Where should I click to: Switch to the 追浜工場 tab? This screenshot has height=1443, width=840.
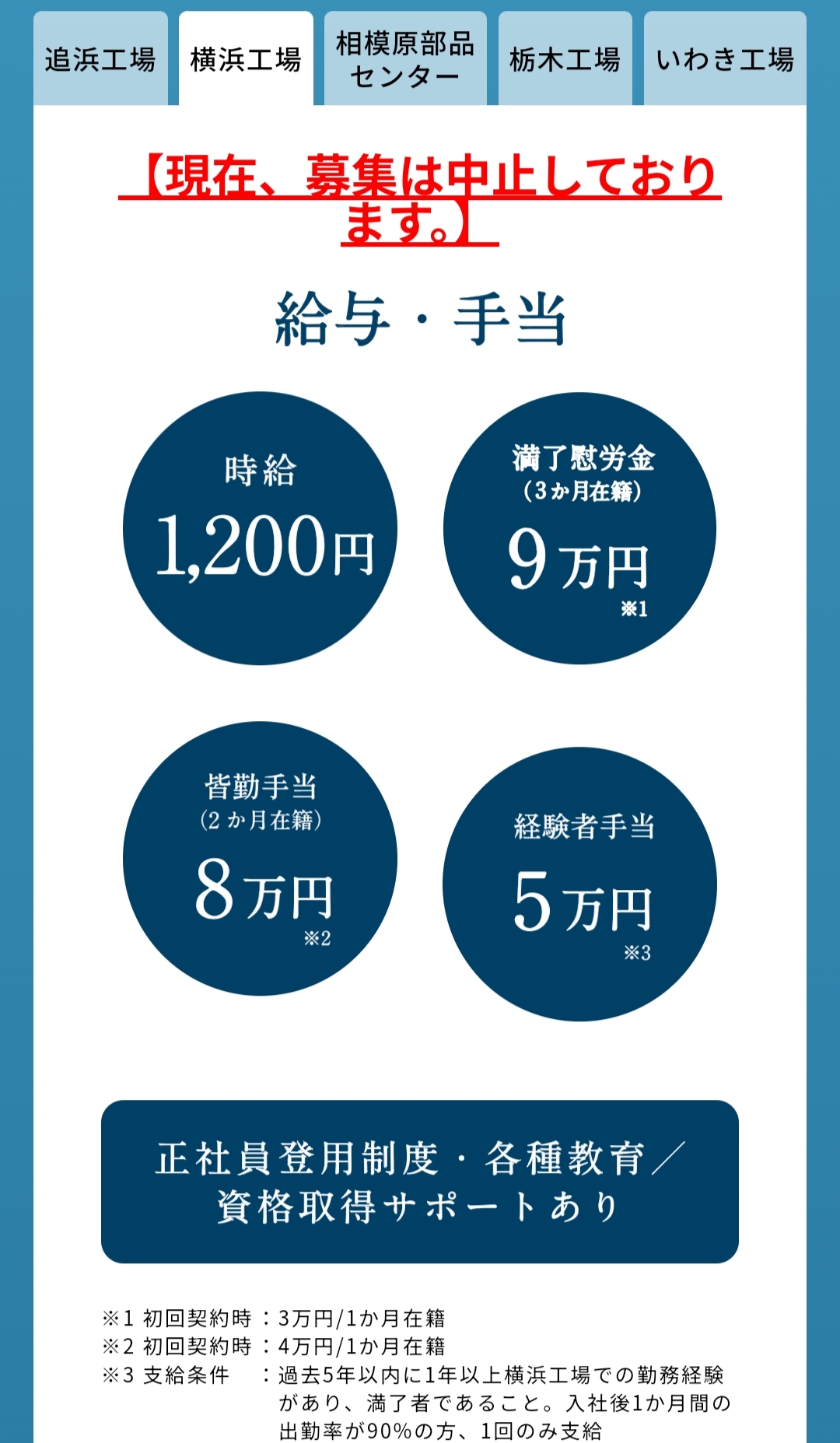(x=100, y=58)
